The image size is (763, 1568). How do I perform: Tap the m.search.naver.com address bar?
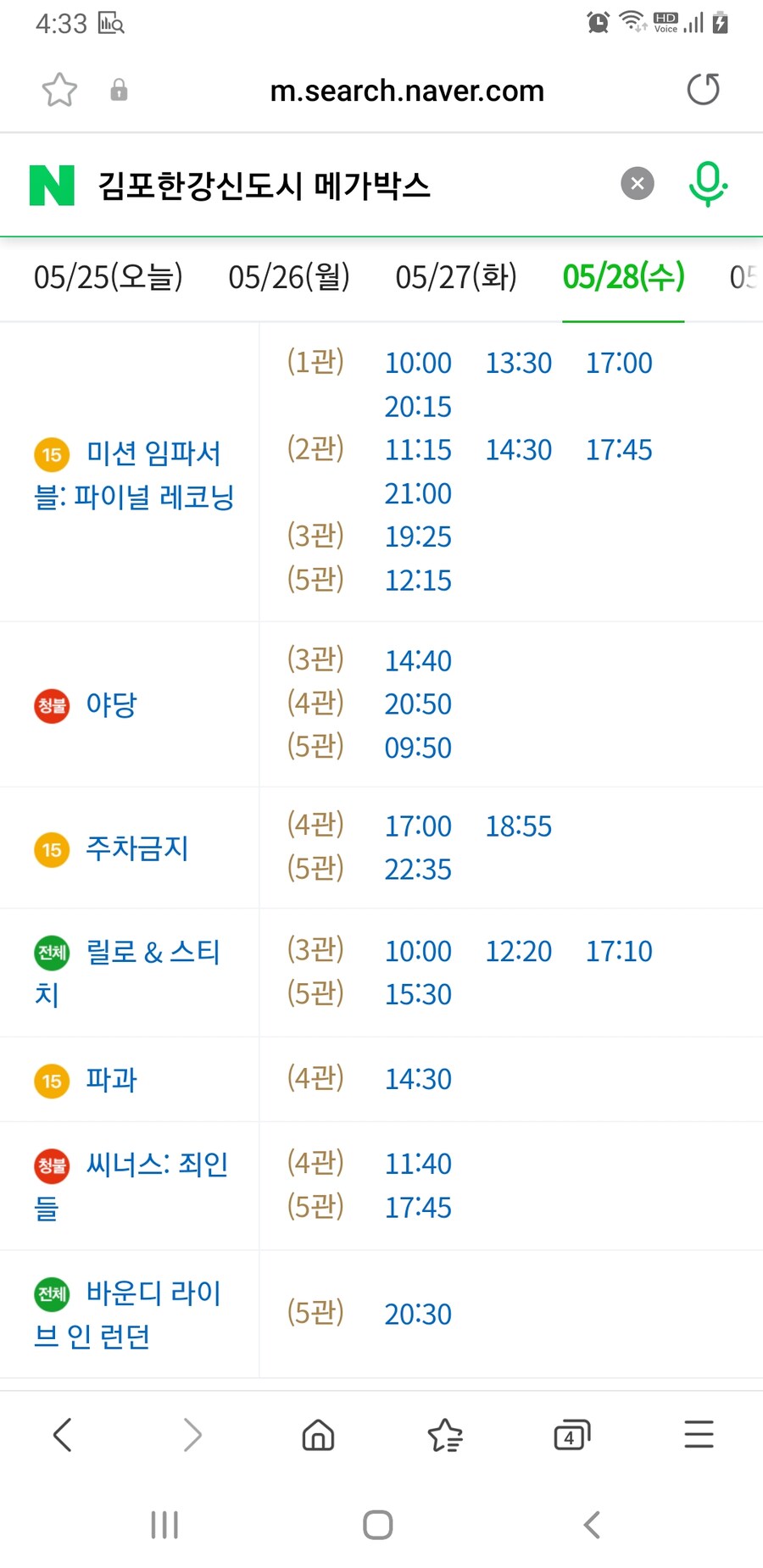pyautogui.click(x=407, y=91)
